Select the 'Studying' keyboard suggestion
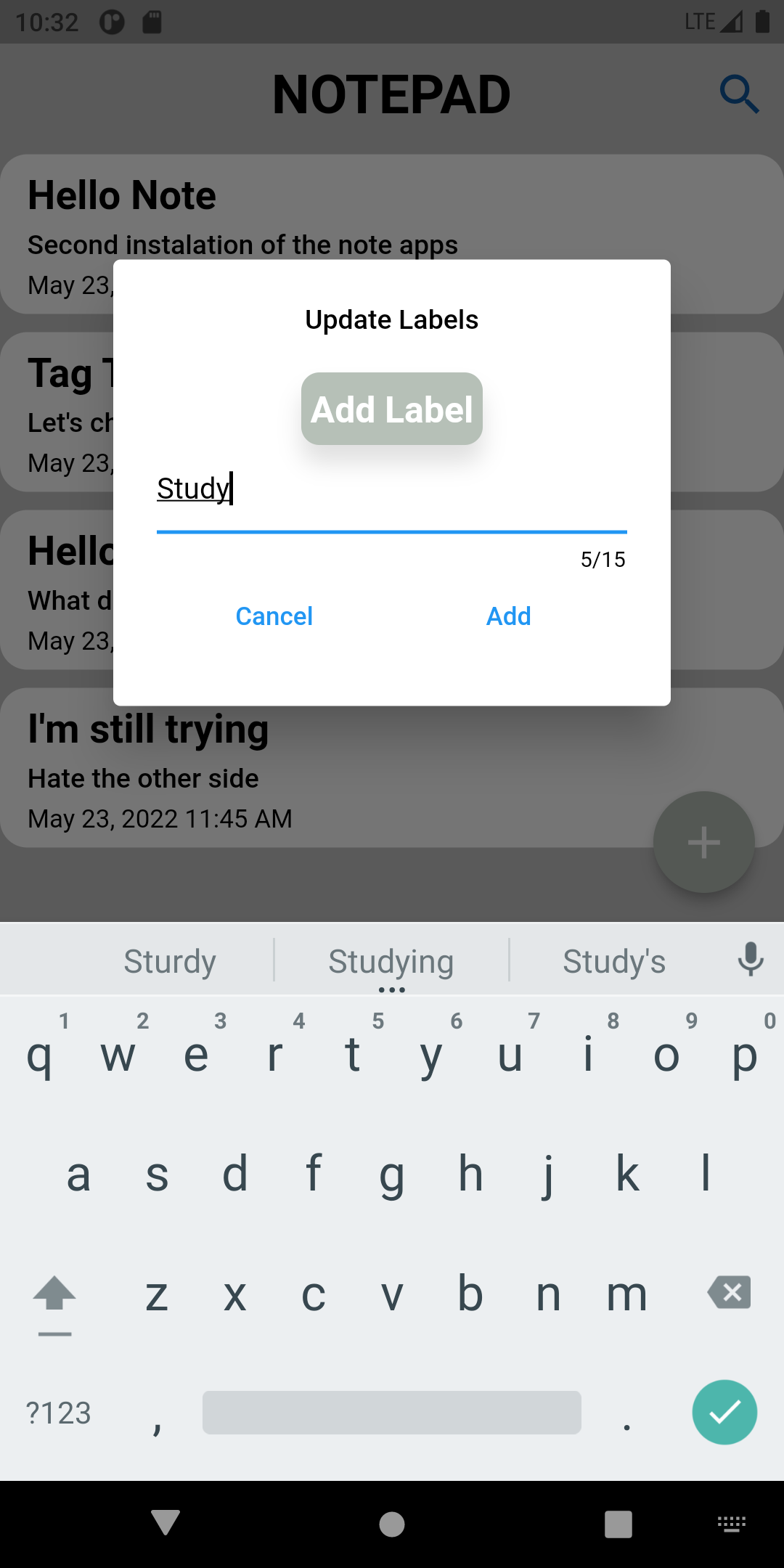This screenshot has width=784, height=1568. point(391,960)
